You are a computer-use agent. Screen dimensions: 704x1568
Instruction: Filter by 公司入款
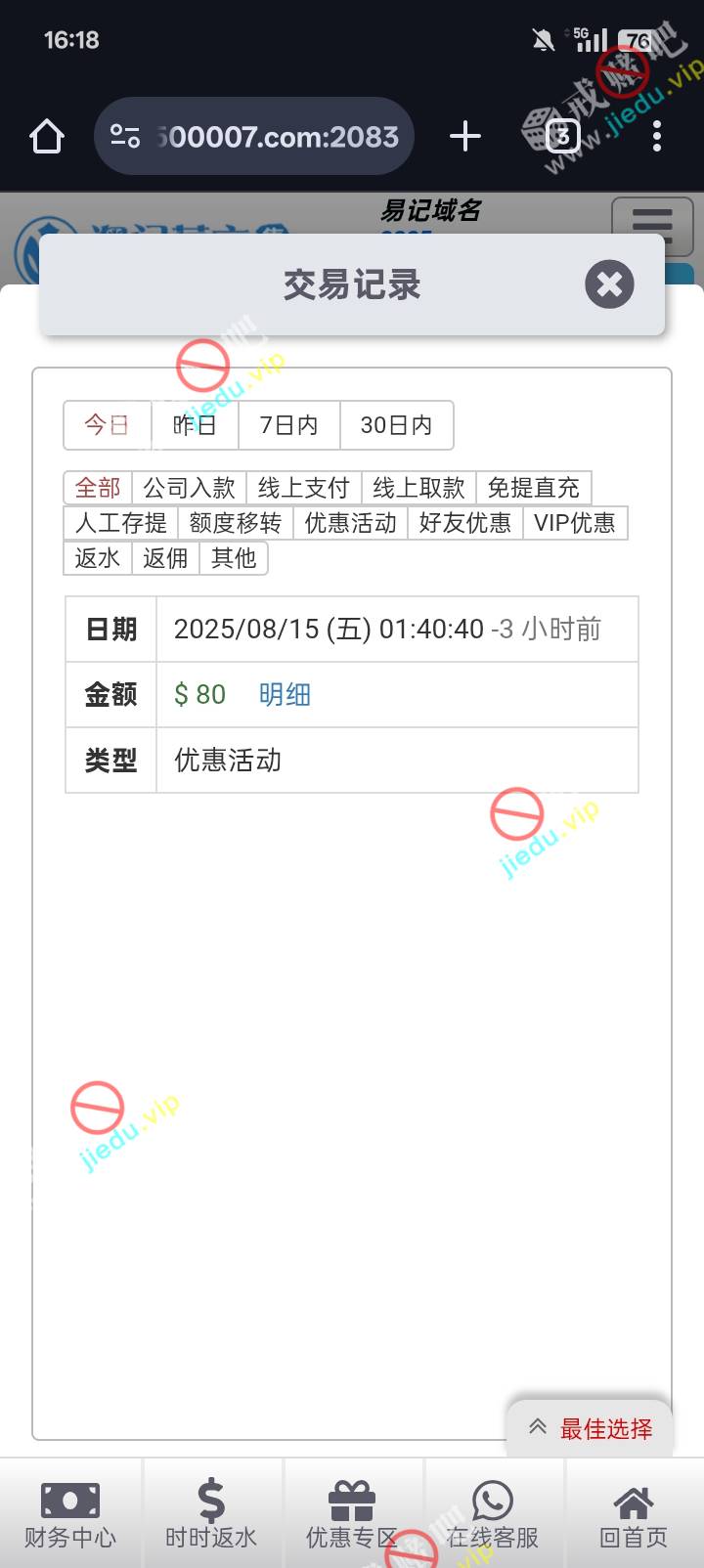[189, 488]
